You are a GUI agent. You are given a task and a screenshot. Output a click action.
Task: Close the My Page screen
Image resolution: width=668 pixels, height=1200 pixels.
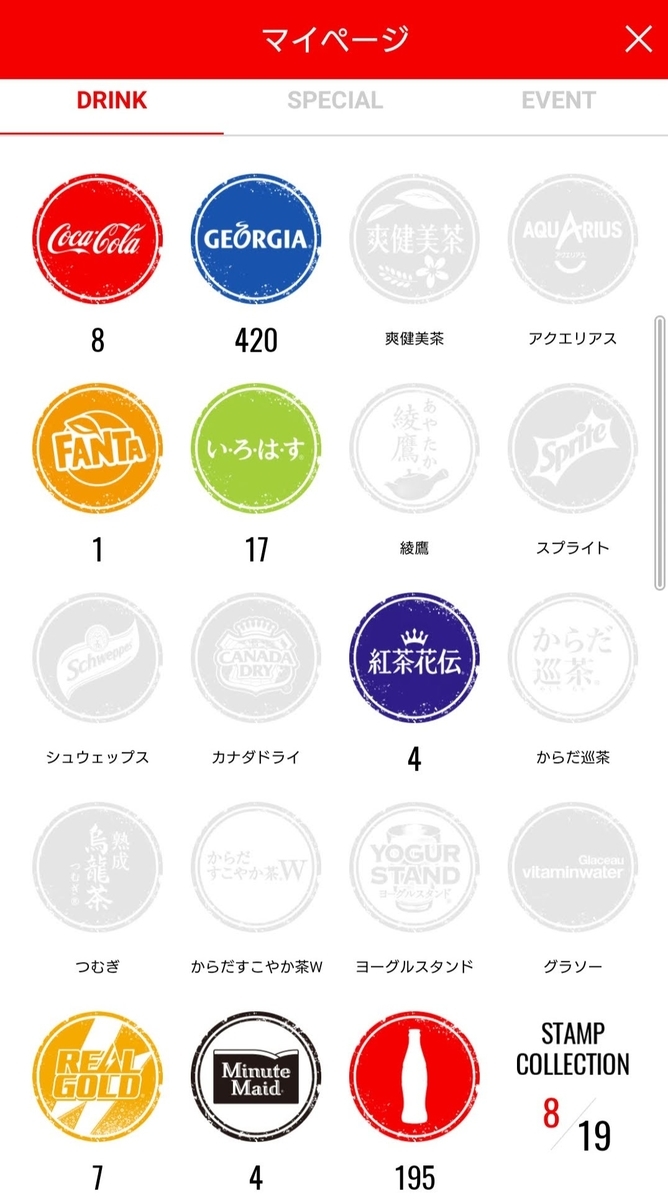click(x=638, y=39)
